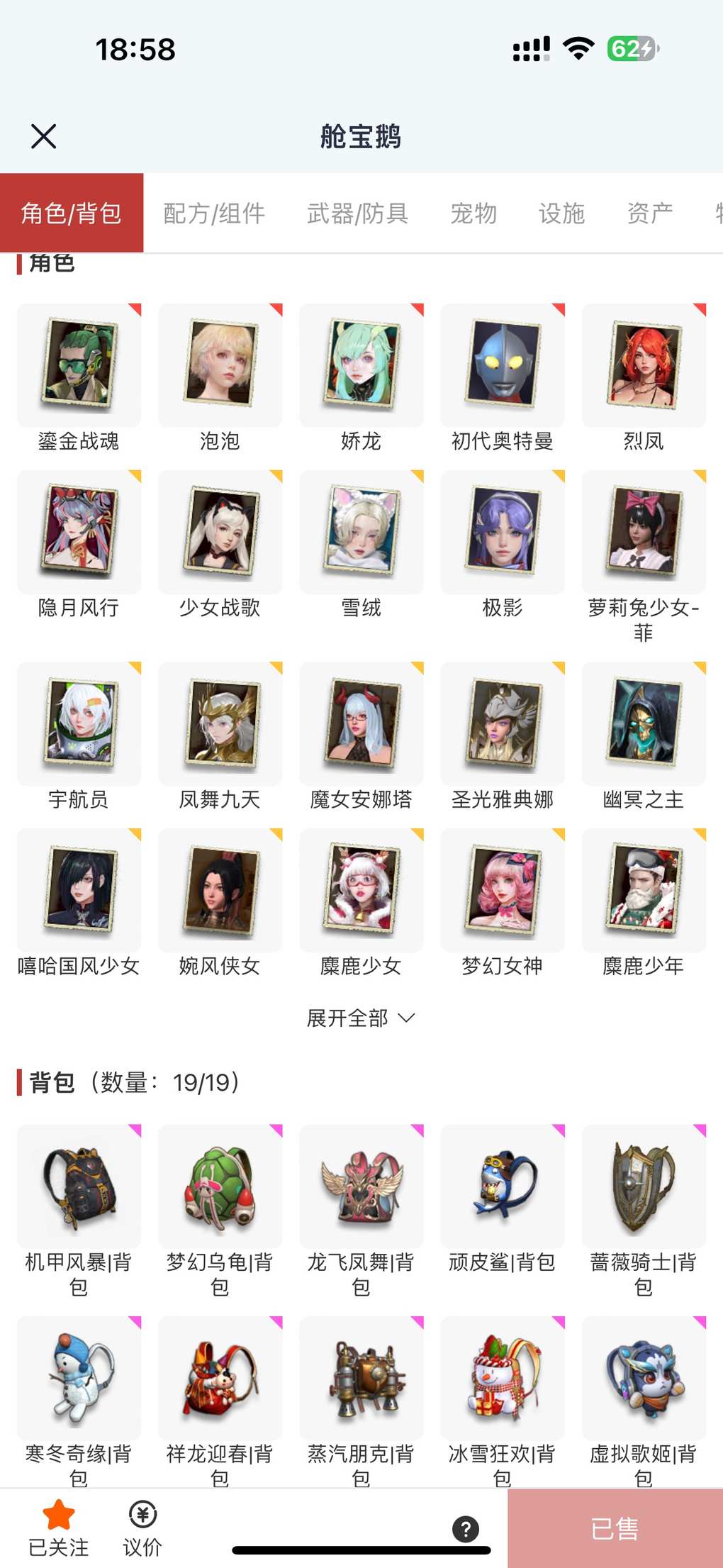The width and height of the screenshot is (723, 1568).
Task: Open the question mark help icon
Action: point(466,1529)
